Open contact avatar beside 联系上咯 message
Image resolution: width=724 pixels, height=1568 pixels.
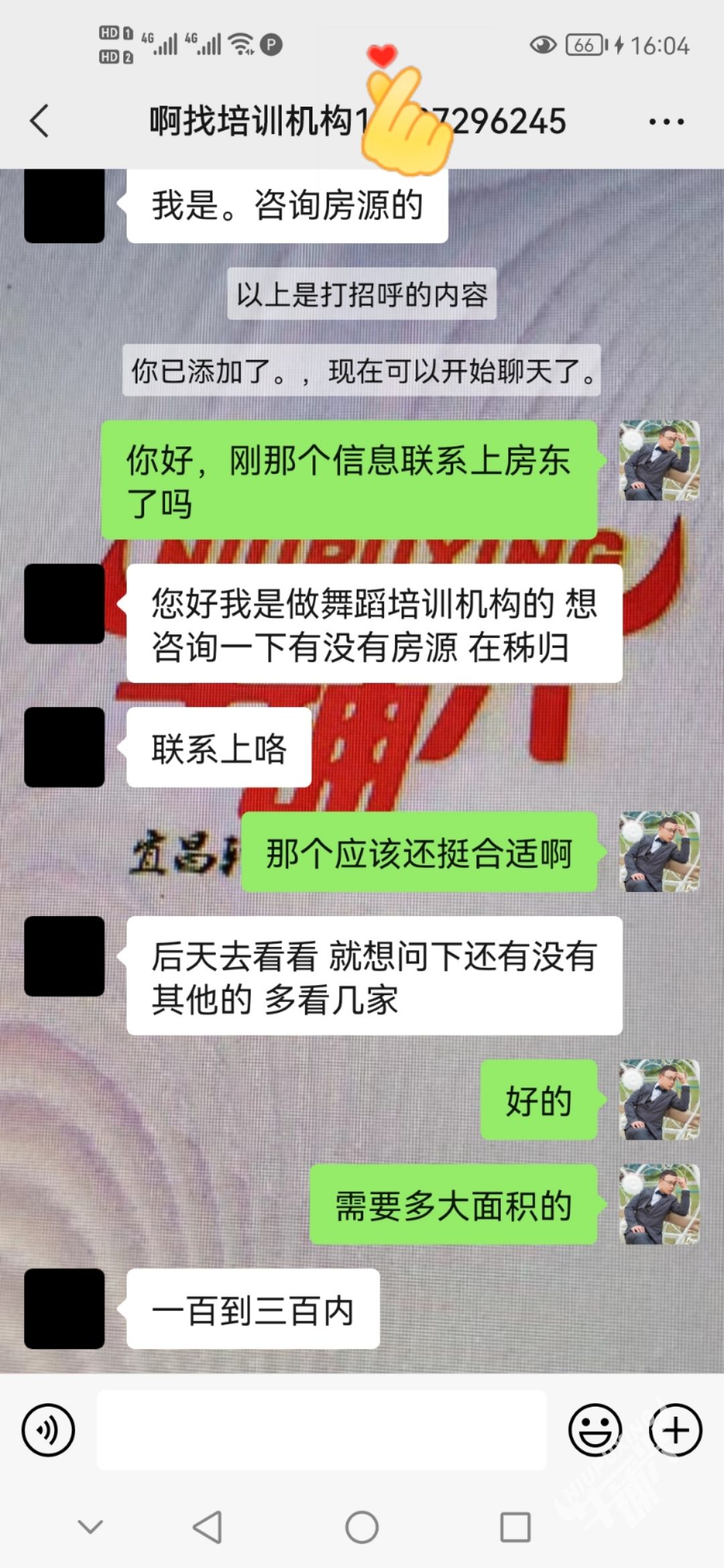64,747
